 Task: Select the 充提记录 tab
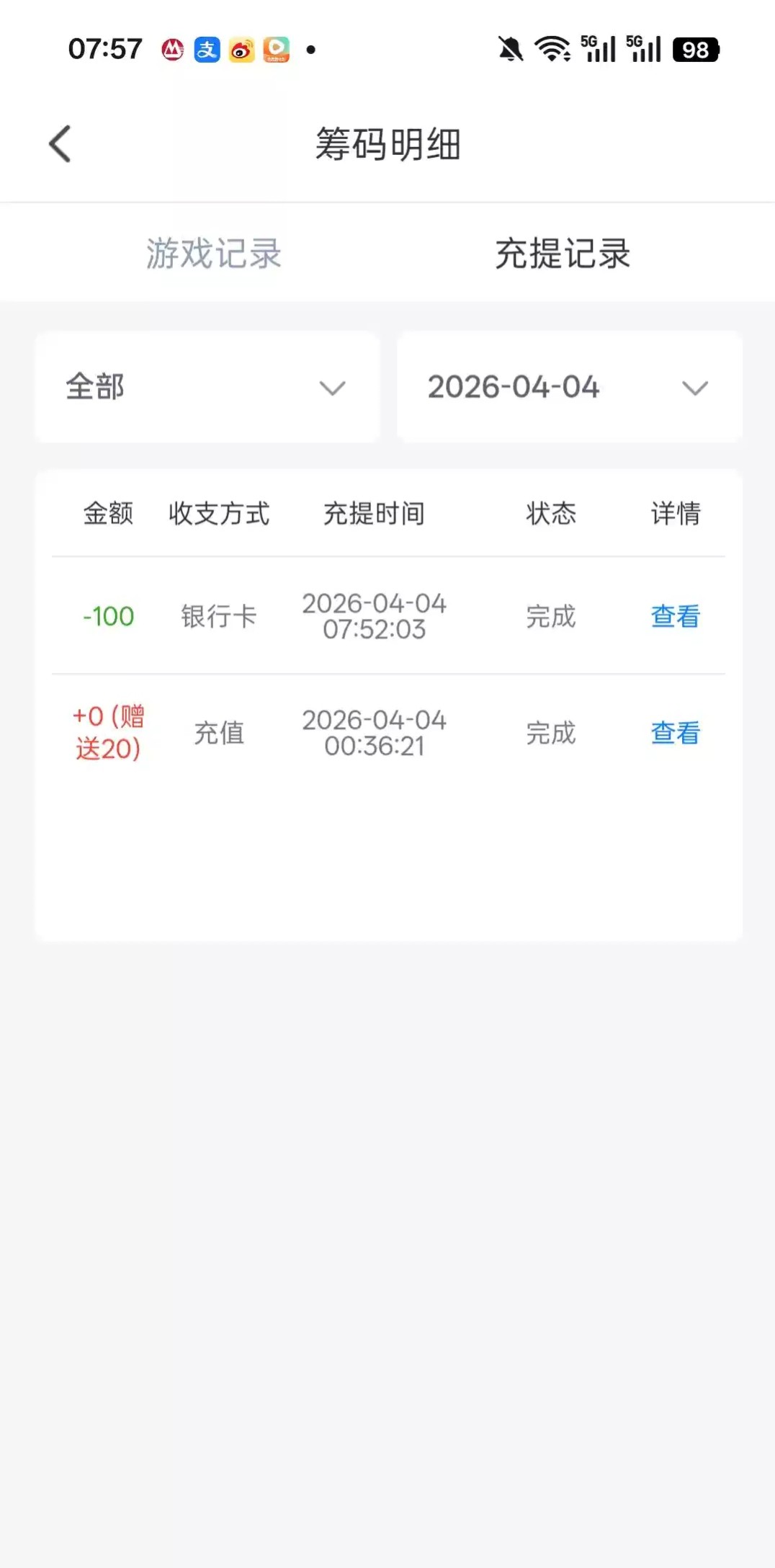click(x=563, y=254)
